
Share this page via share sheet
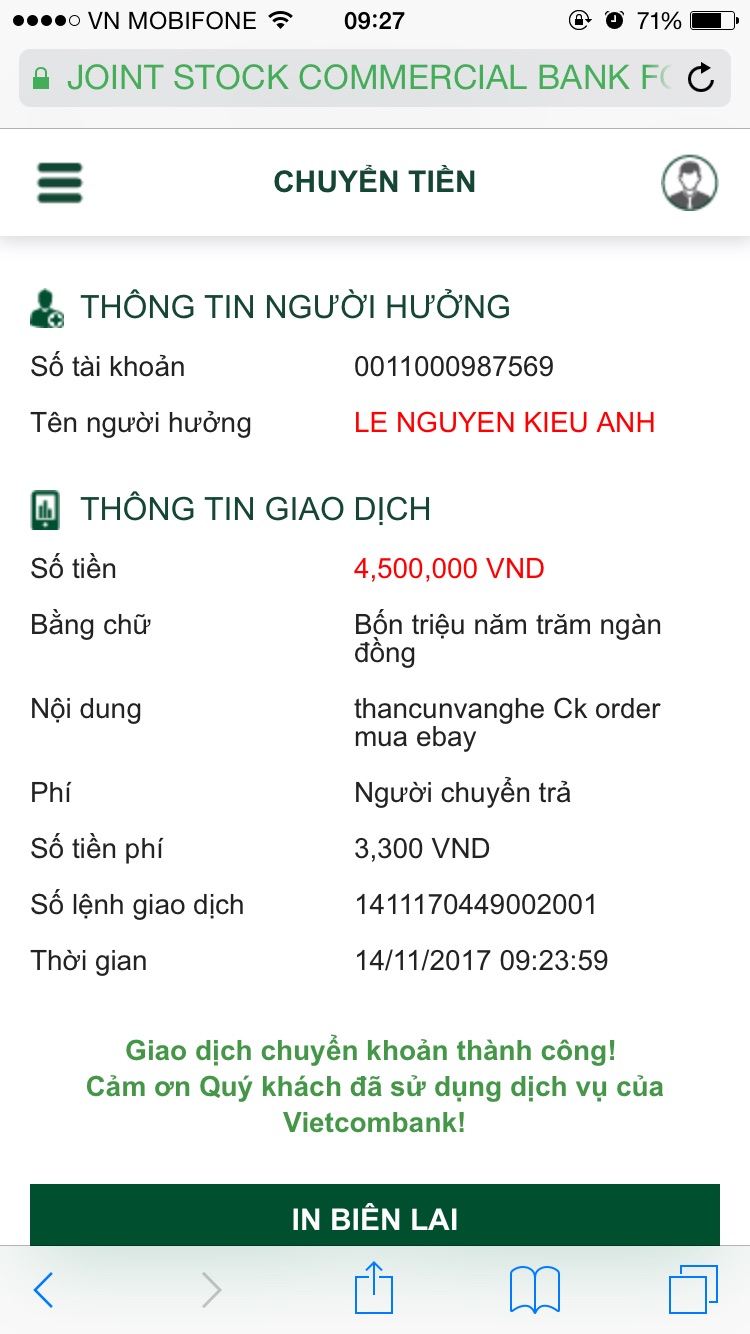coord(374,1288)
